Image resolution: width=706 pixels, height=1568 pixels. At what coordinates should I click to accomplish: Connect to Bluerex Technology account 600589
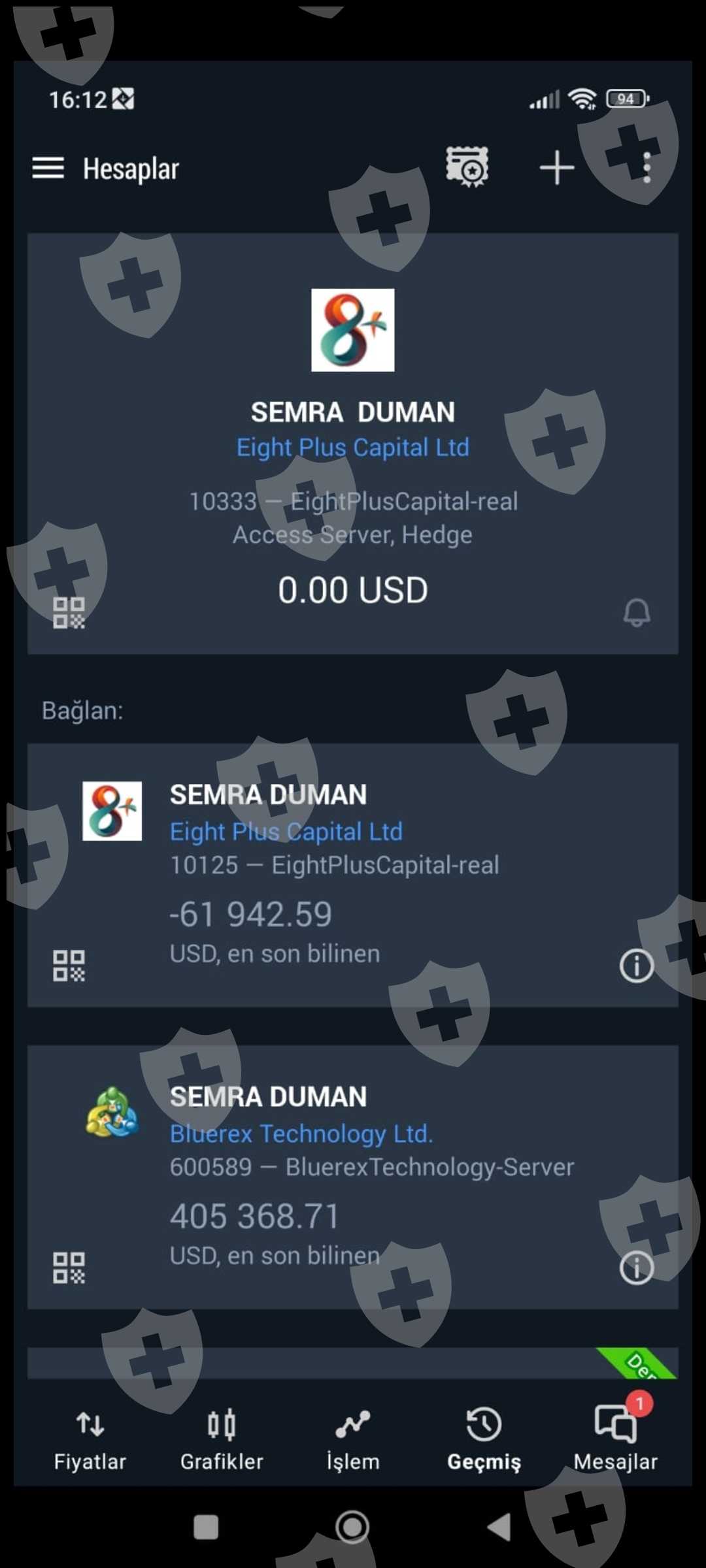(353, 1177)
